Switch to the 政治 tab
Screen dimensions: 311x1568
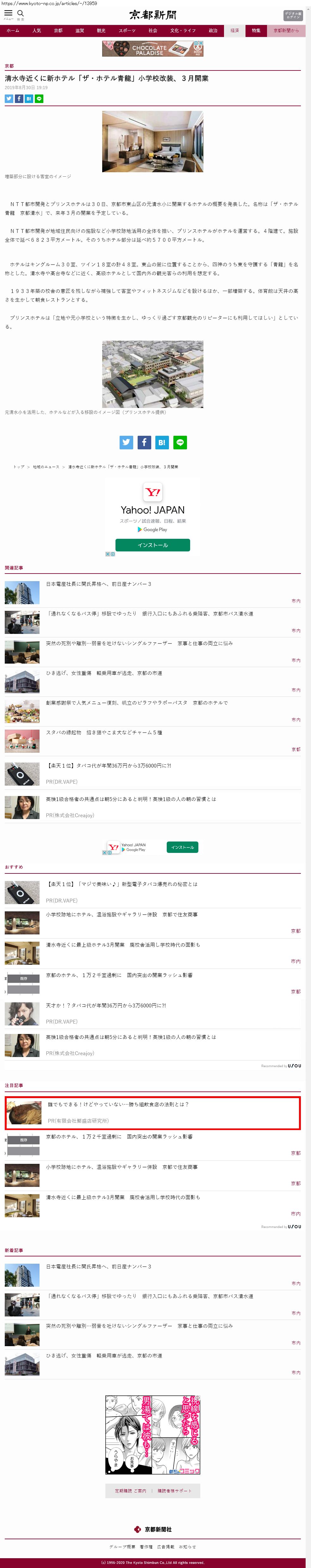213,30
